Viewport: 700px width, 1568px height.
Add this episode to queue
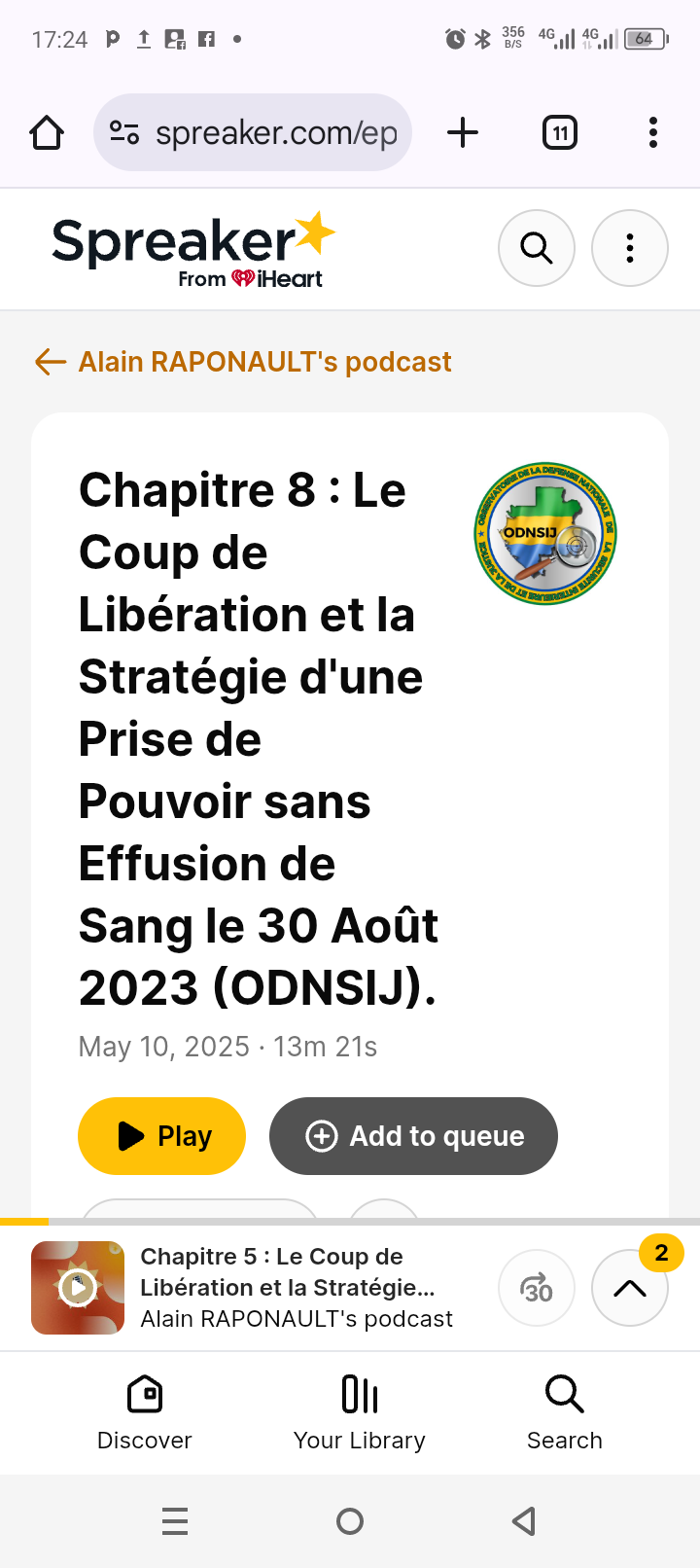pyautogui.click(x=413, y=1135)
